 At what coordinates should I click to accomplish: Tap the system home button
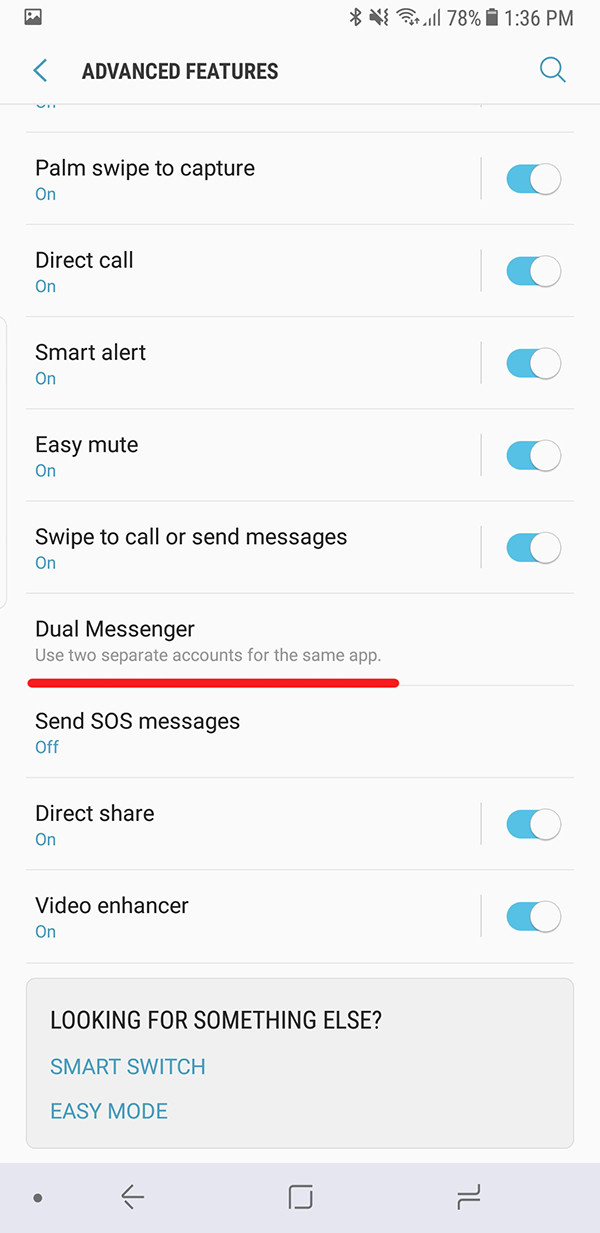(x=300, y=1197)
